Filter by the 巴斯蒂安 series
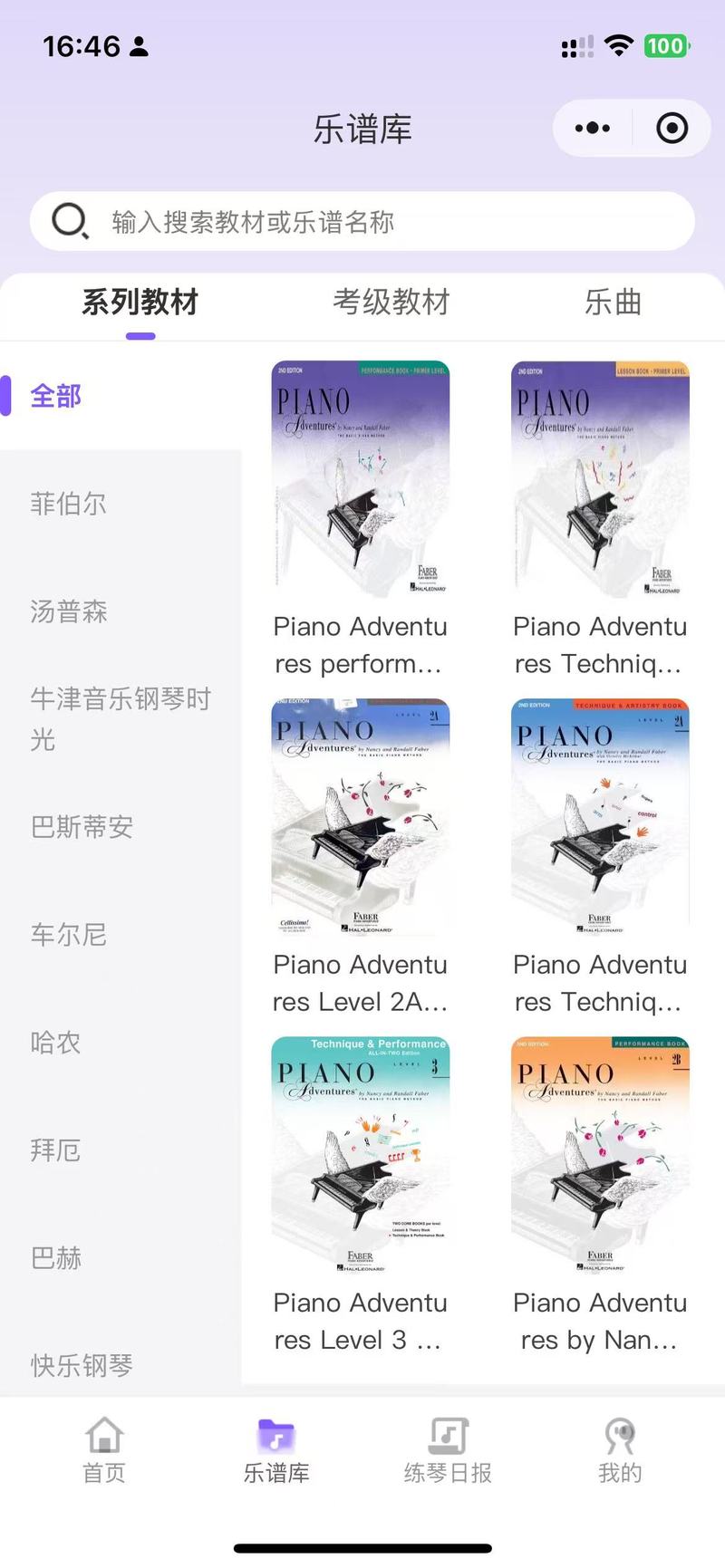The height and width of the screenshot is (1568, 725). pyautogui.click(x=82, y=827)
